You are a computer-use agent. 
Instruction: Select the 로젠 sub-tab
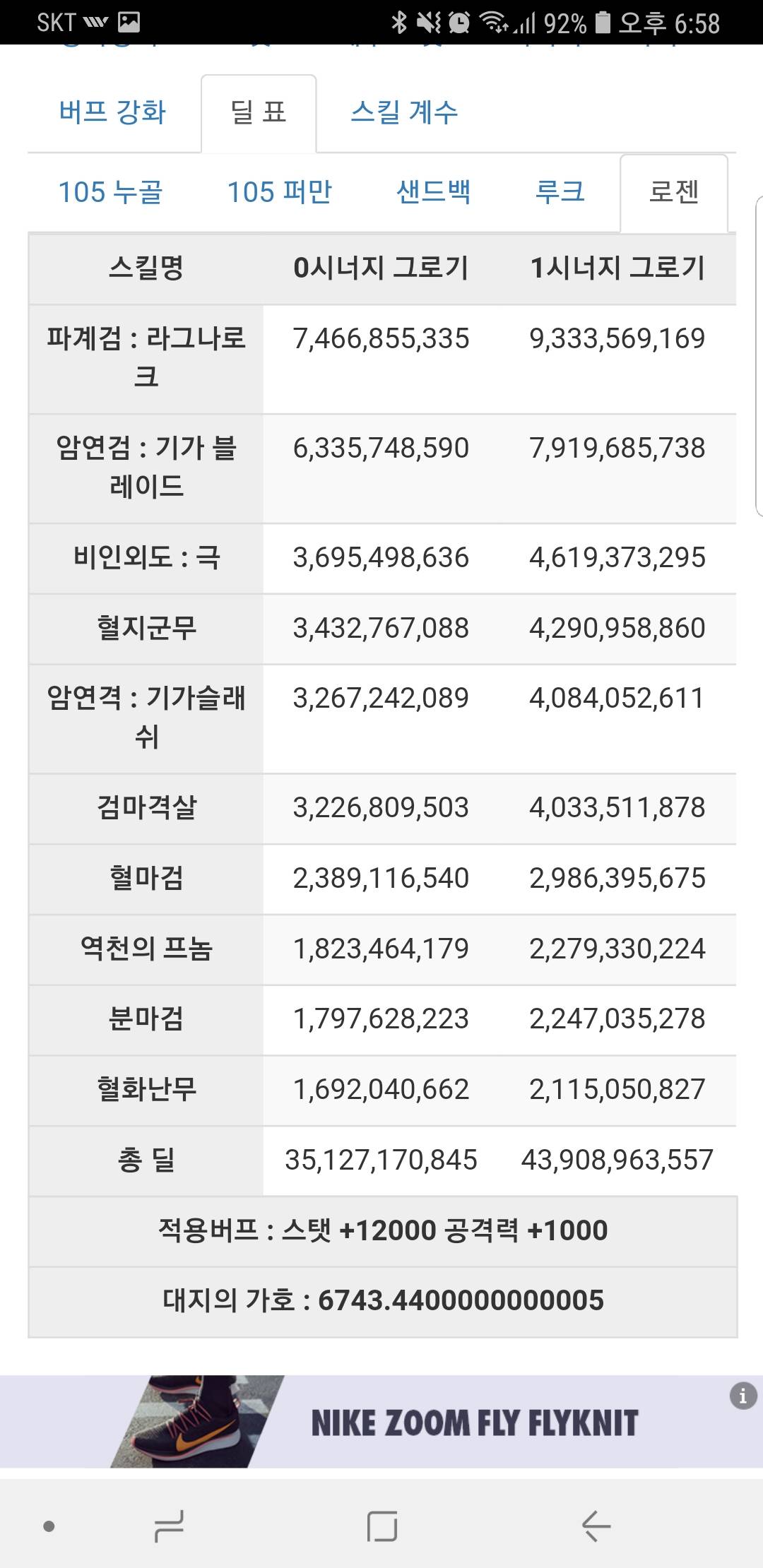click(674, 193)
